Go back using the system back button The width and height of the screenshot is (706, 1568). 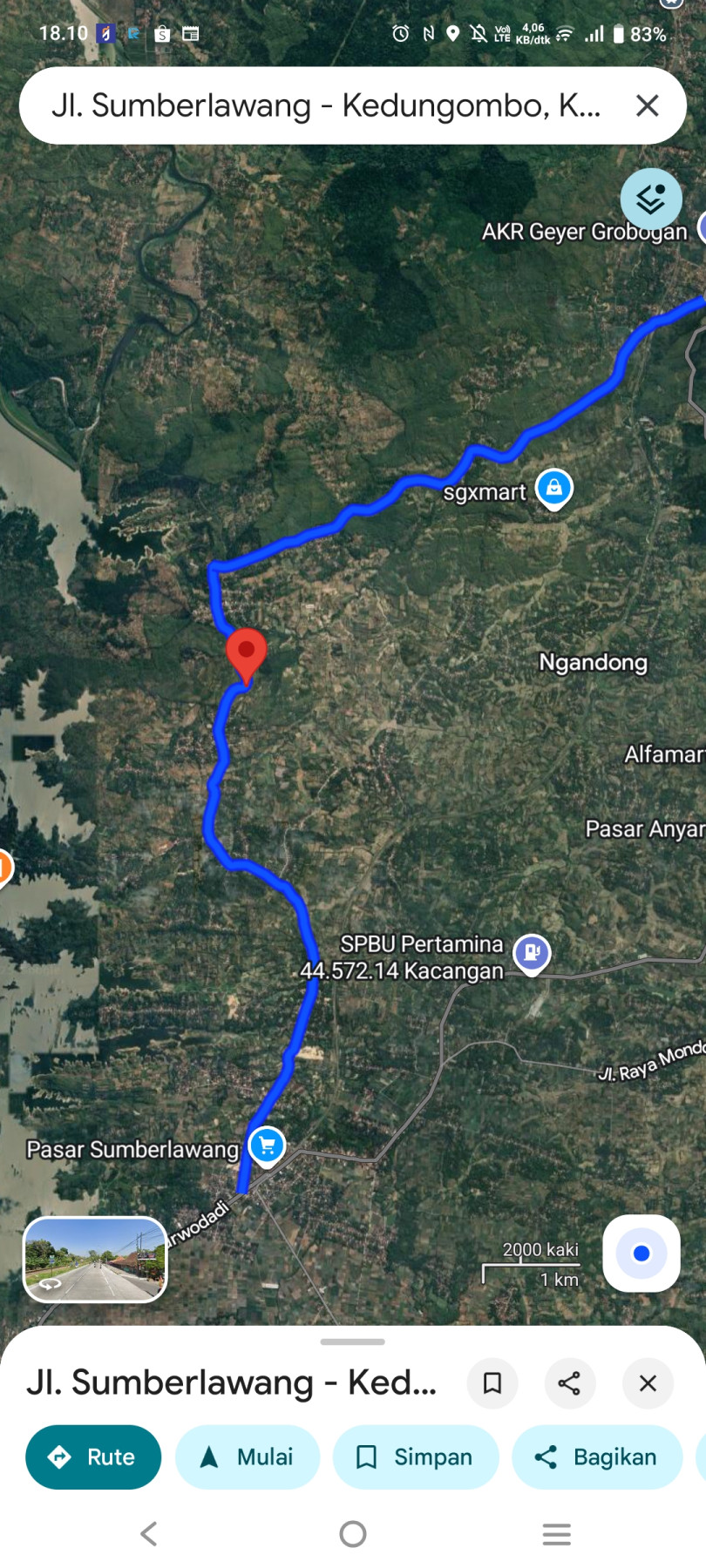click(149, 1534)
